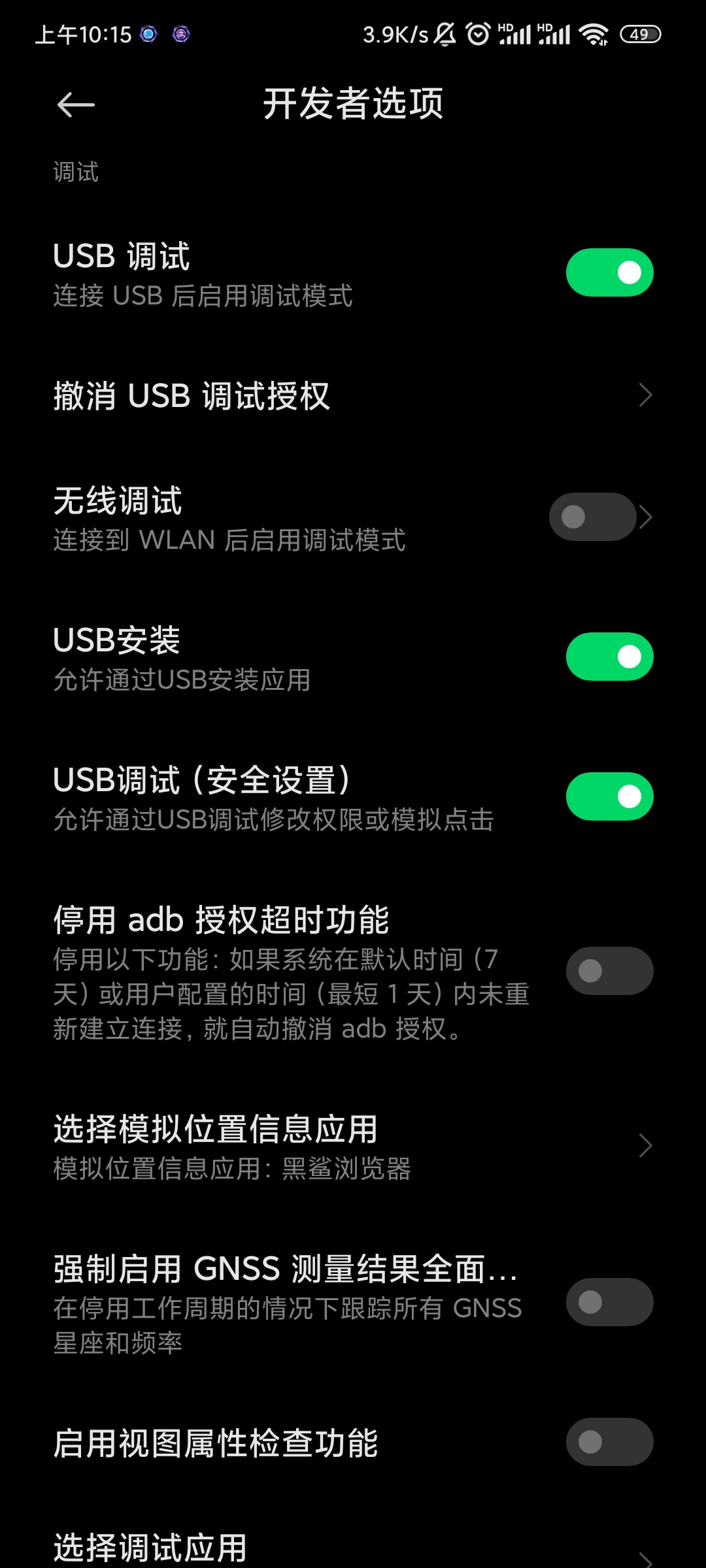Screen dimensions: 706x1568
Task: Open 选择调试应用
Action: point(353,1548)
